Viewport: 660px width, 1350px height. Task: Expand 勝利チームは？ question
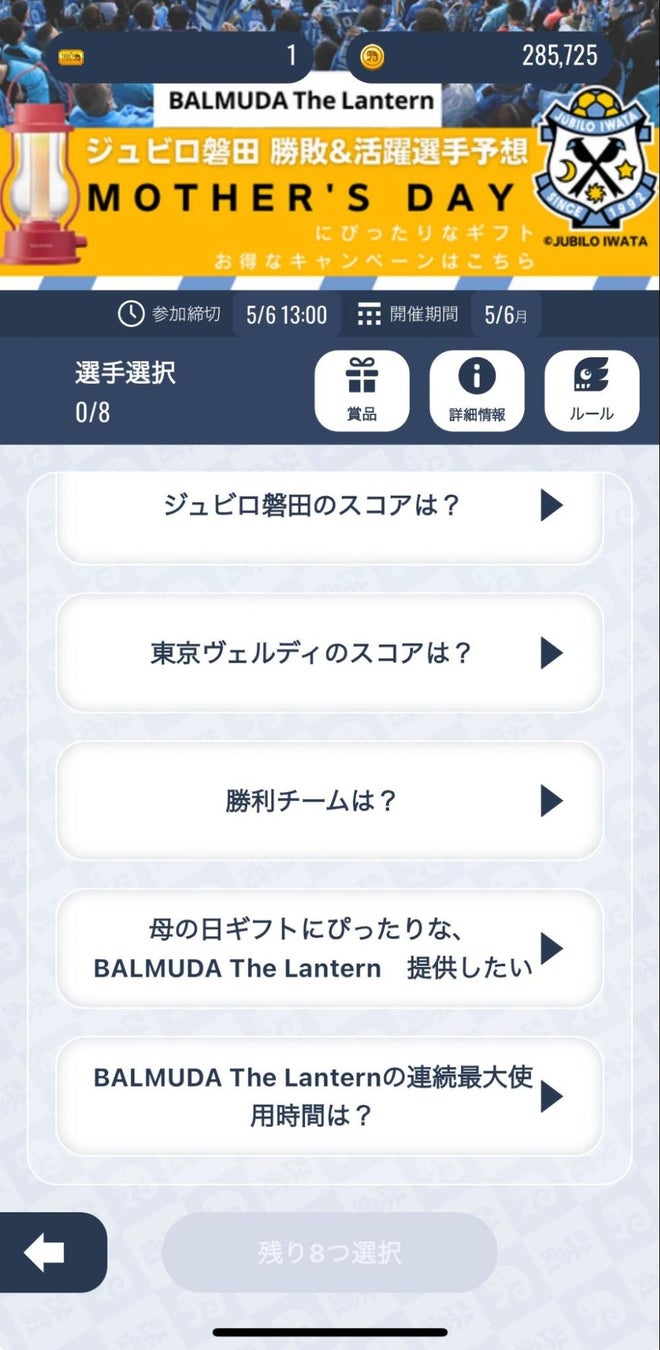click(x=330, y=801)
